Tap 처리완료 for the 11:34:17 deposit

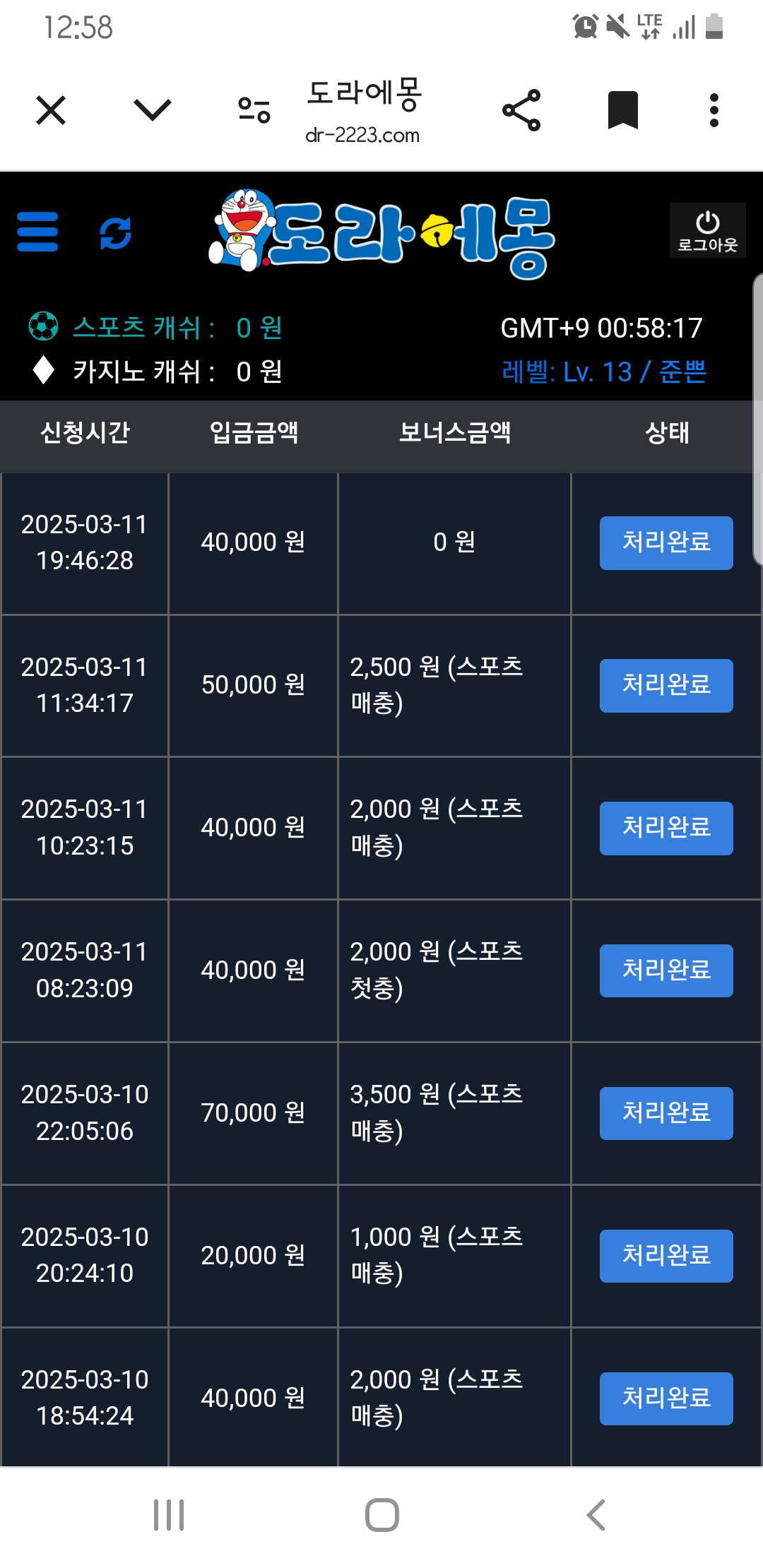click(666, 685)
